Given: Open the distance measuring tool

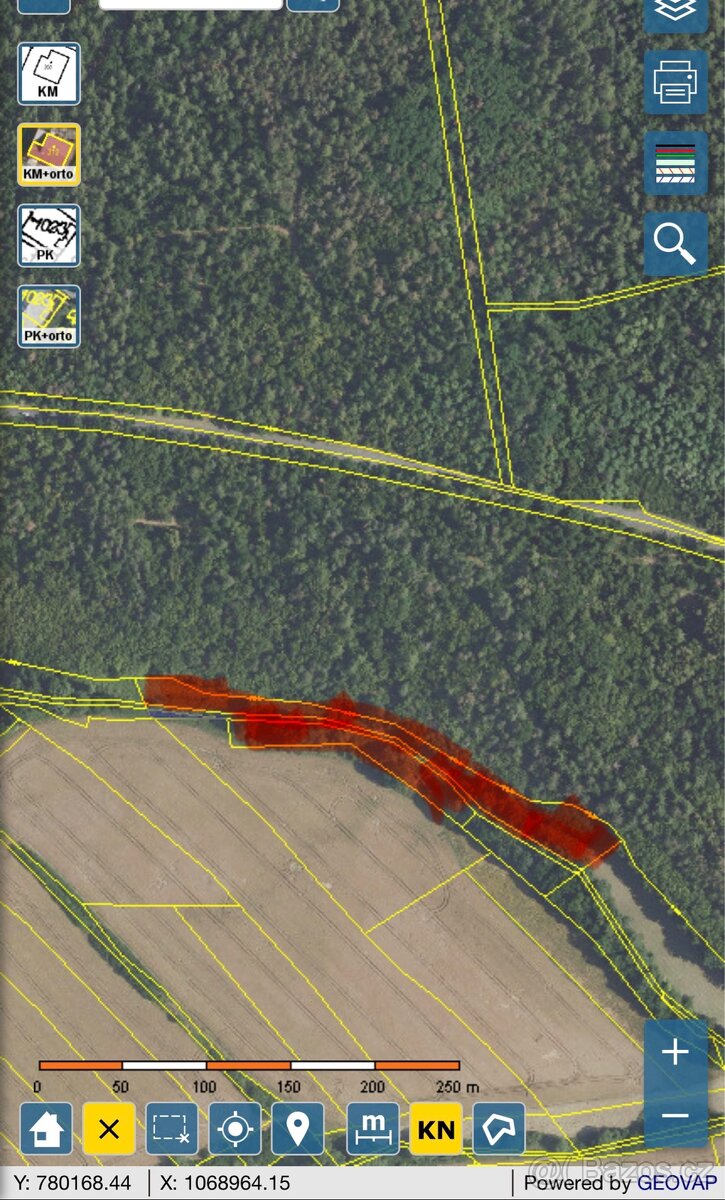Looking at the screenshot, I should [372, 1129].
